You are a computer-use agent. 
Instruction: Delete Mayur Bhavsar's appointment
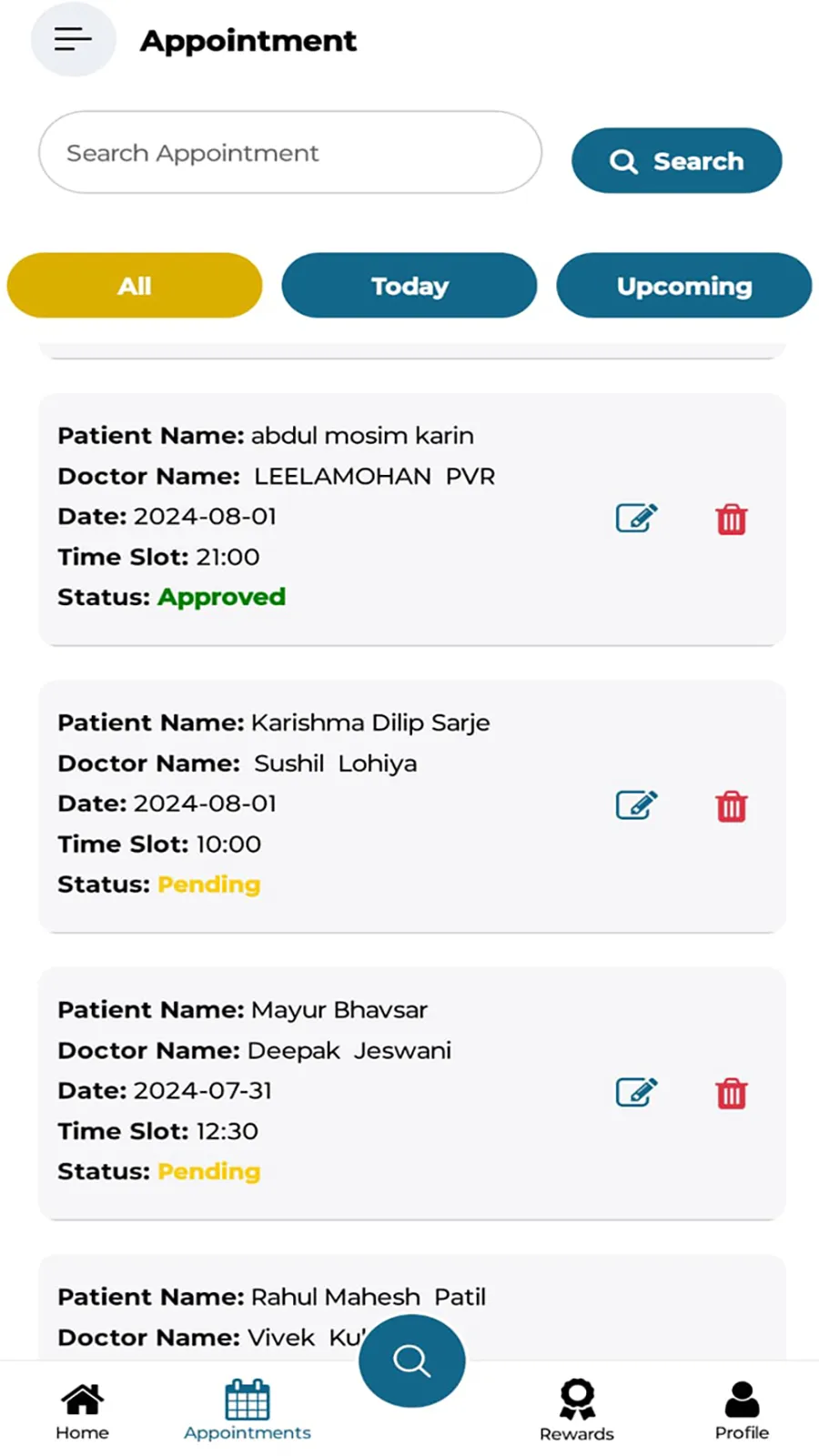pos(731,1094)
